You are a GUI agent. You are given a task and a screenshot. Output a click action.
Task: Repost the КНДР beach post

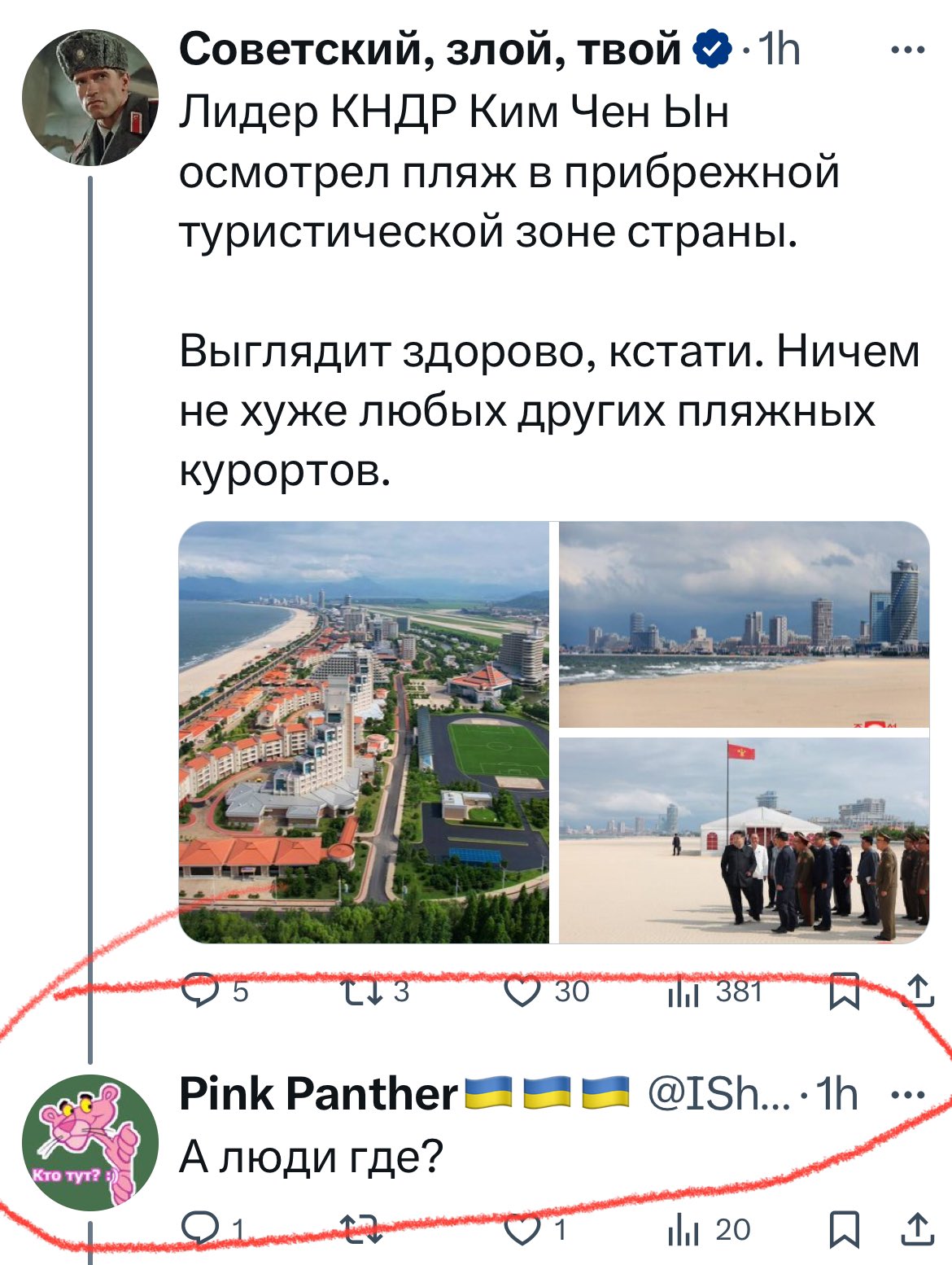click(356, 991)
